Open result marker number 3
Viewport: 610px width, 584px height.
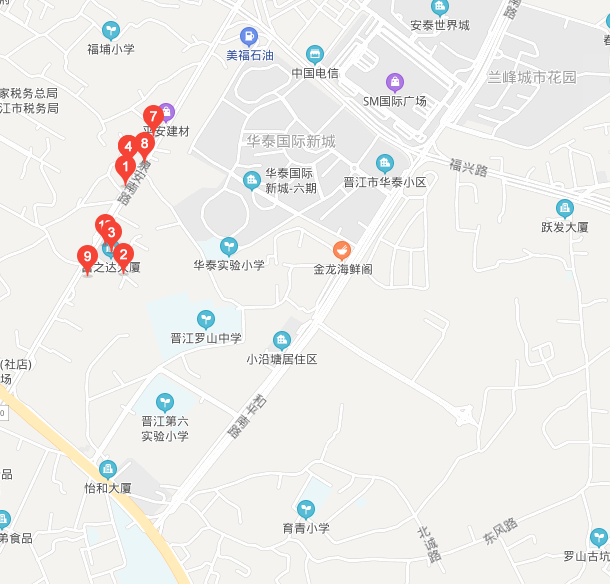click(x=111, y=233)
